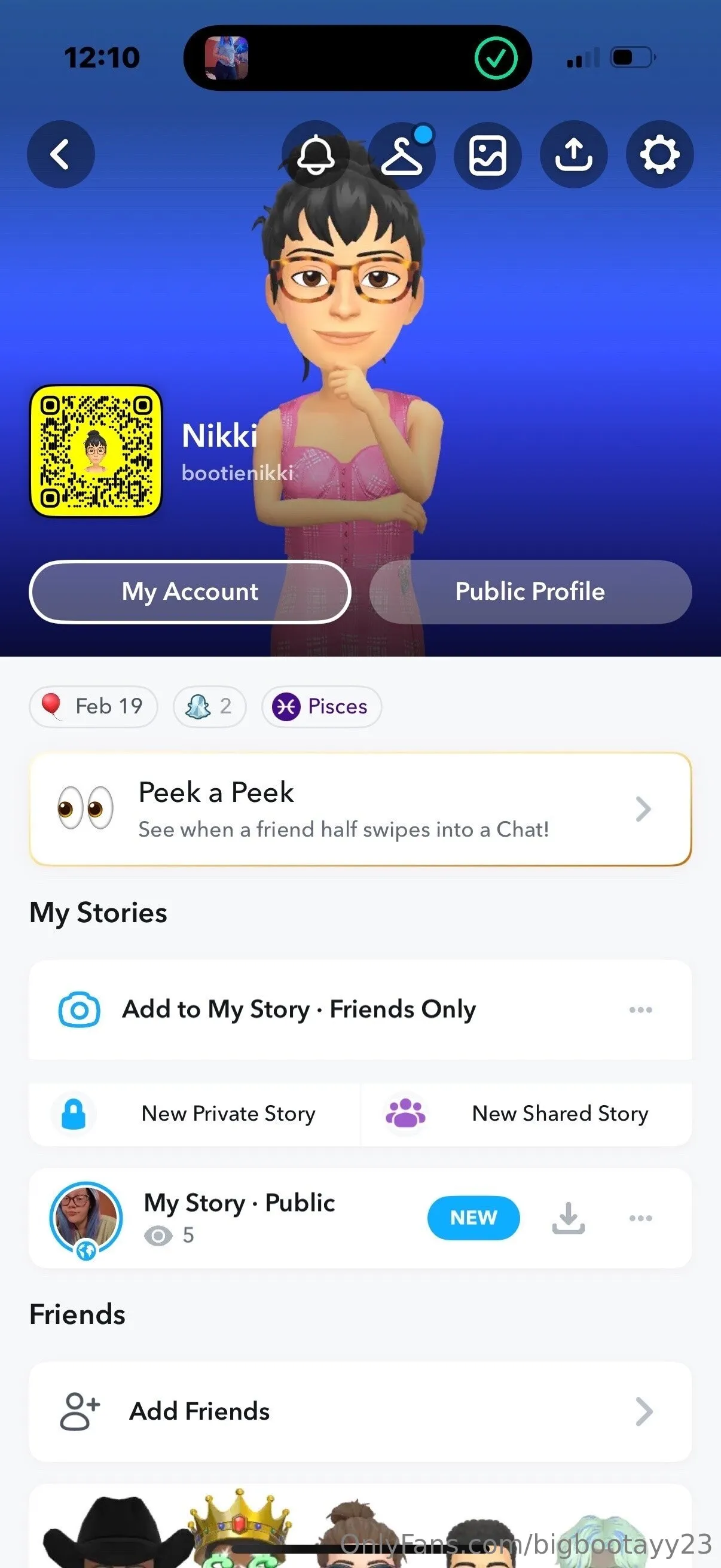Screen dimensions: 721x1568
Task: Open the three-dot menu on My Story Public
Action: pos(641,1218)
